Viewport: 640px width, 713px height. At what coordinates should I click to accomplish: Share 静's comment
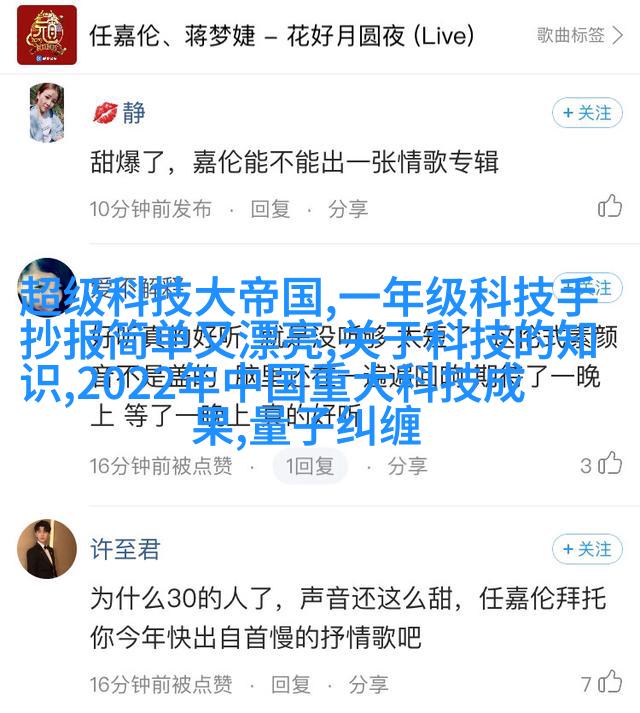[x=348, y=209]
